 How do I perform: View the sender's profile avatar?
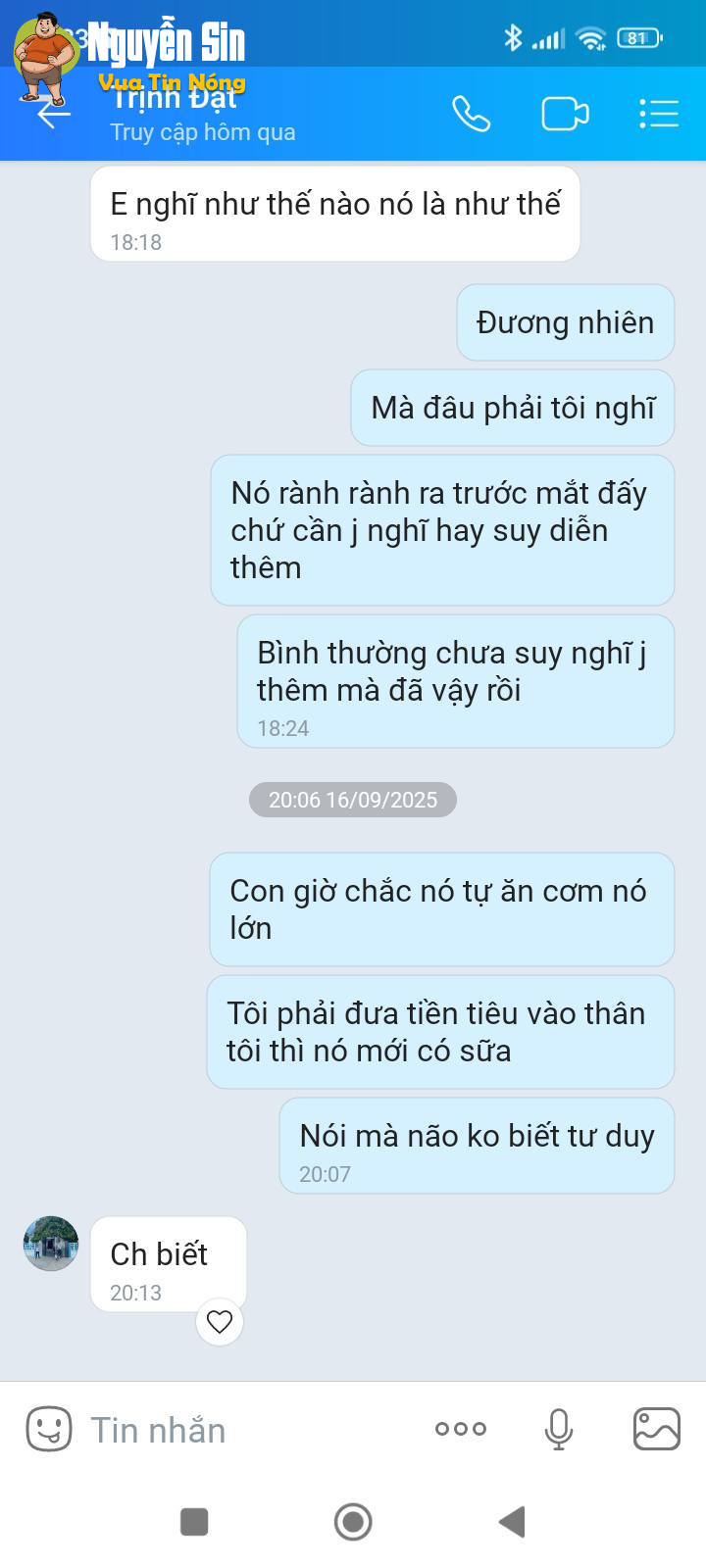51,1244
